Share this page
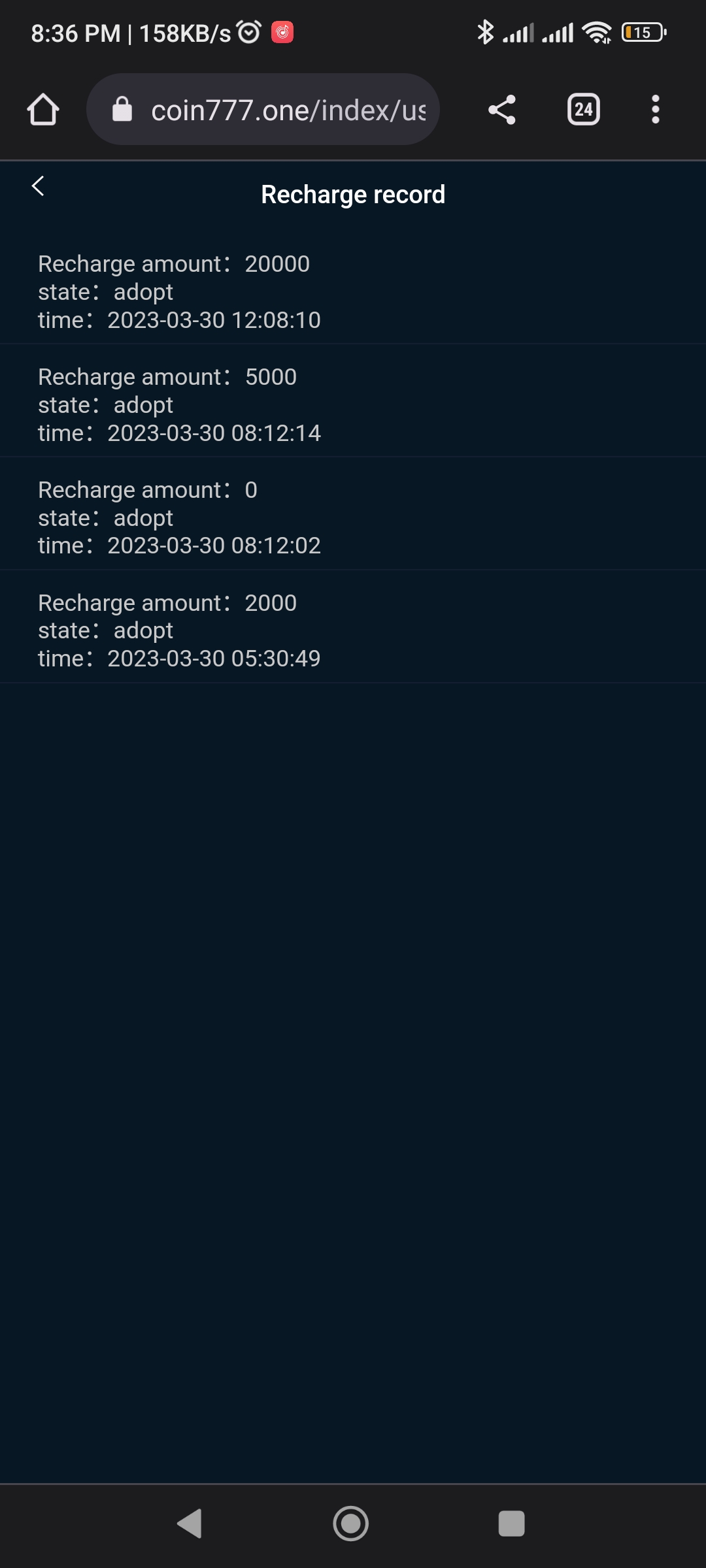Screen dimensions: 706x1568 pyautogui.click(x=502, y=109)
